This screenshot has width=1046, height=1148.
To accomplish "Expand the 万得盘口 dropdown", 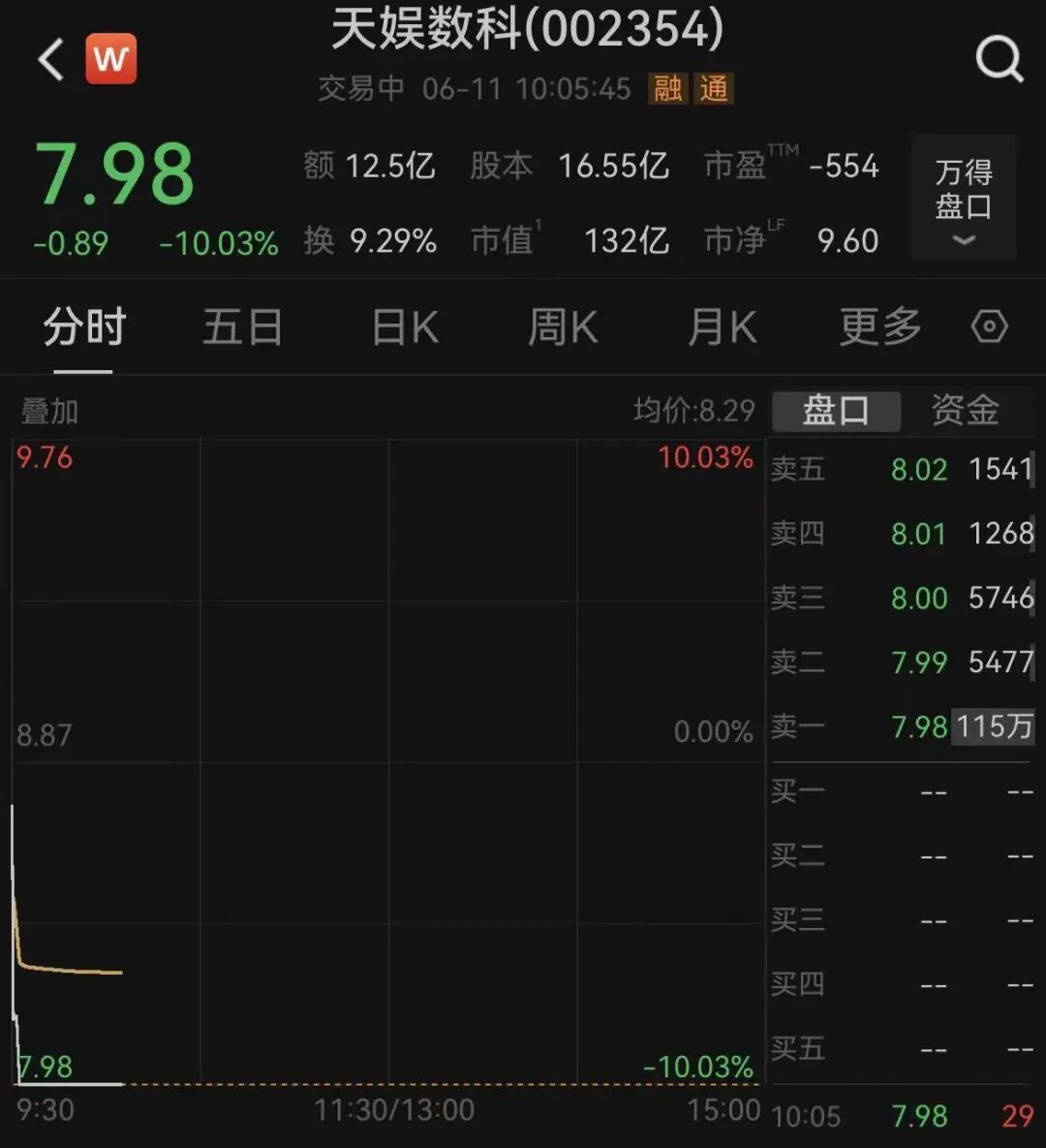I will point(964,198).
